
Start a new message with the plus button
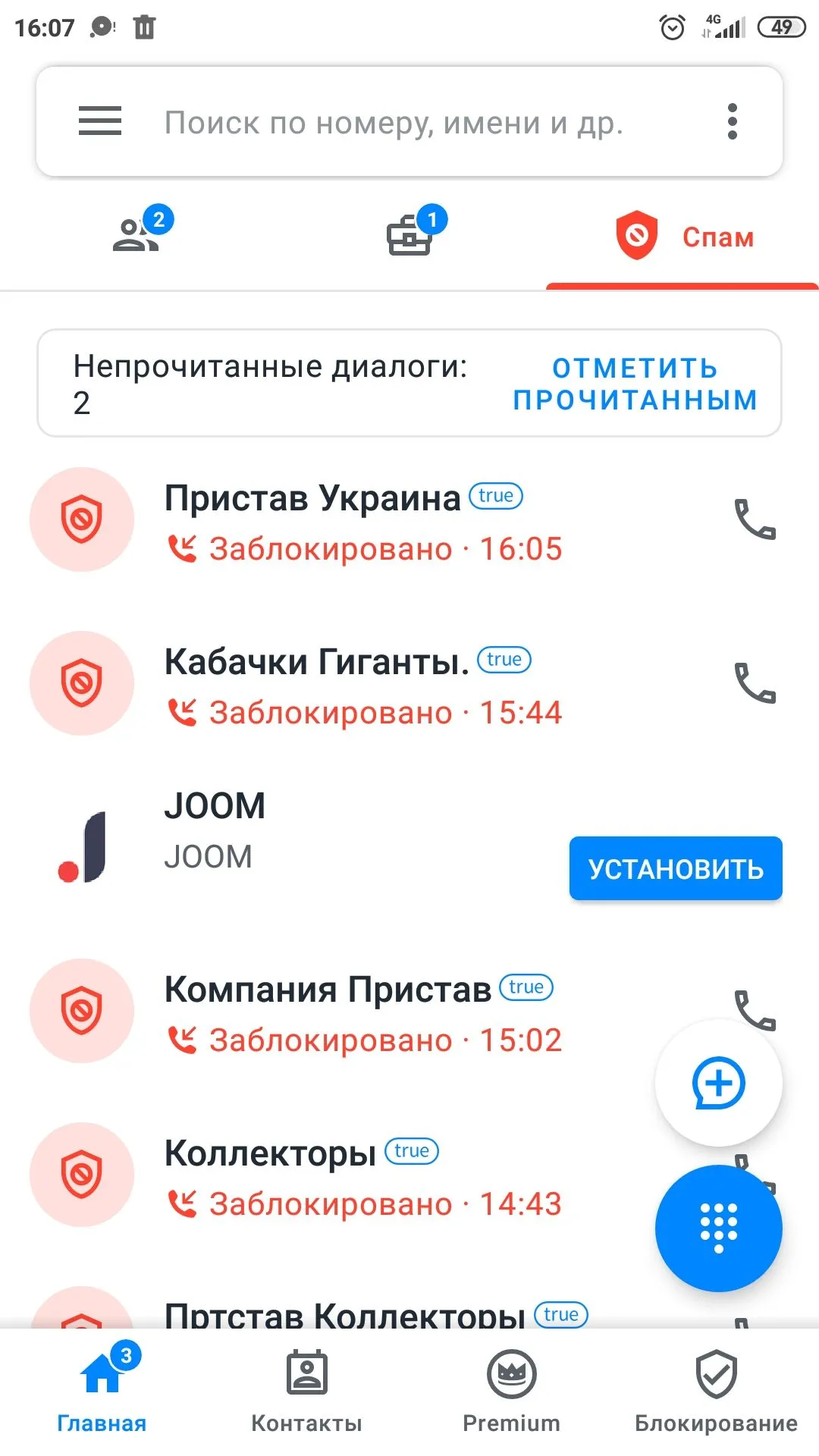click(x=718, y=1083)
